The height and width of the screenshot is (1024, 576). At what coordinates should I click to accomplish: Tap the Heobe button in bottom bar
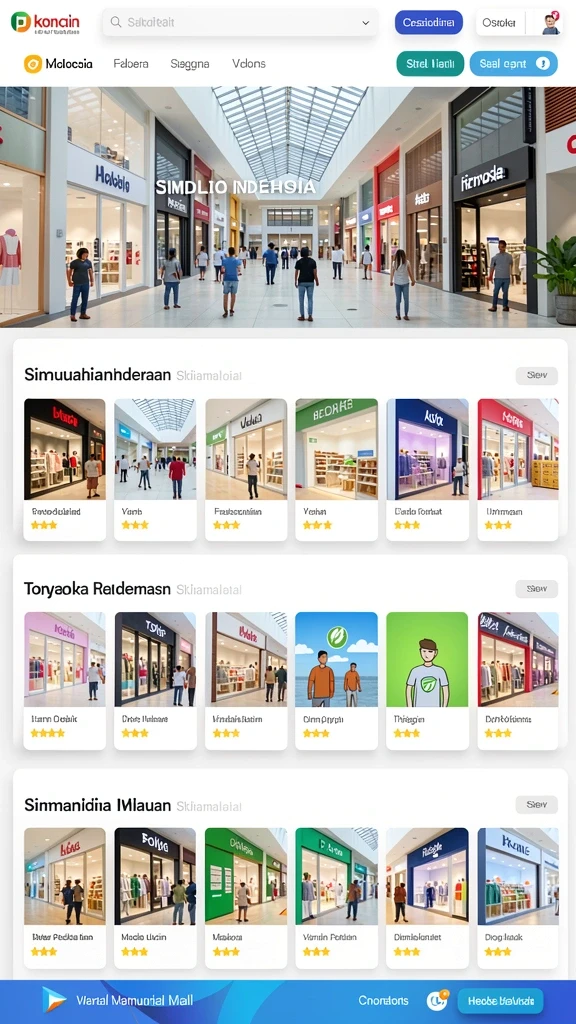500,1000
